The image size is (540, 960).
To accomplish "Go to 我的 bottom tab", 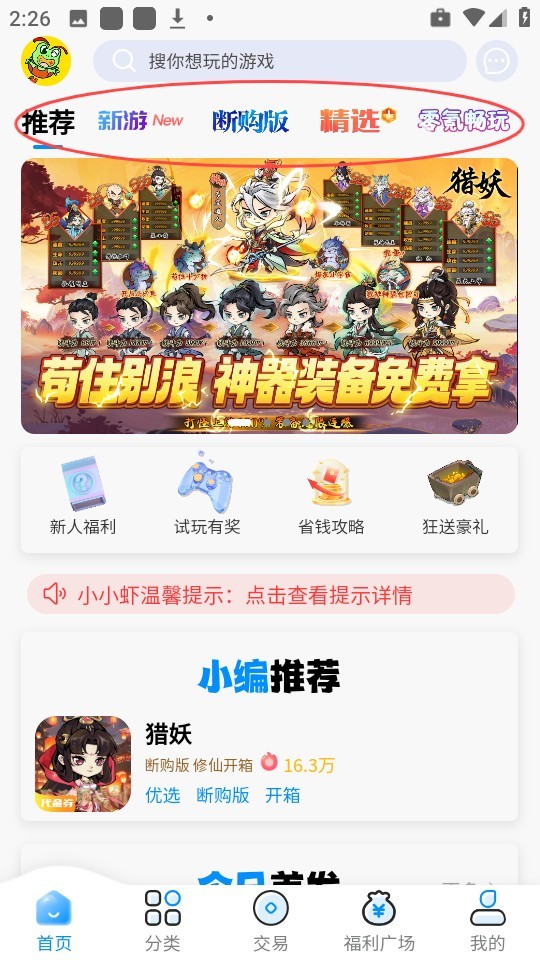I will tap(487, 921).
